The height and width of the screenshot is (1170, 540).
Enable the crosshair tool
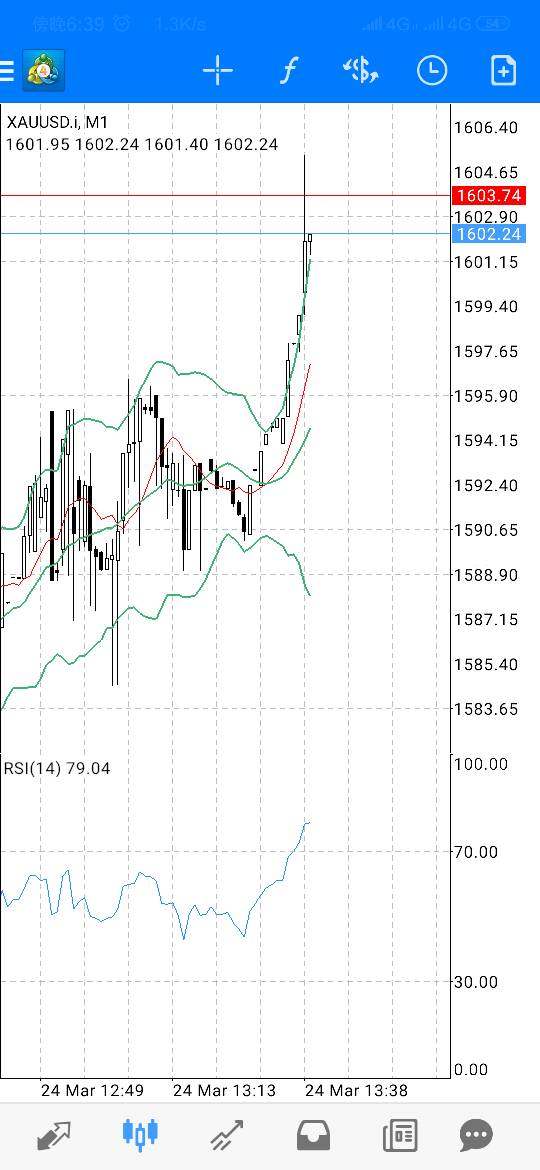tap(218, 71)
